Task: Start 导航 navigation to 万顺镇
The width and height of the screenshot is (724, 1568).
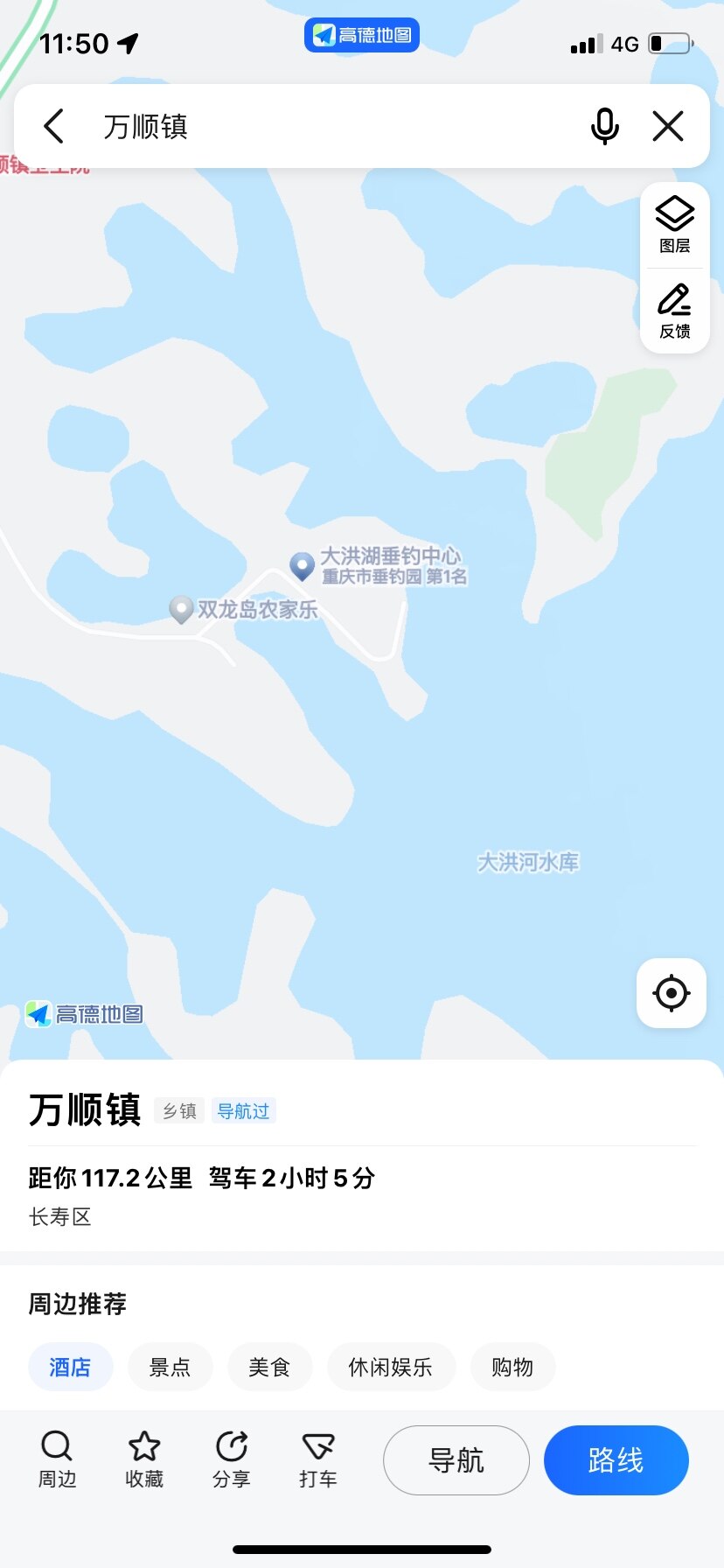Action: tap(456, 1460)
